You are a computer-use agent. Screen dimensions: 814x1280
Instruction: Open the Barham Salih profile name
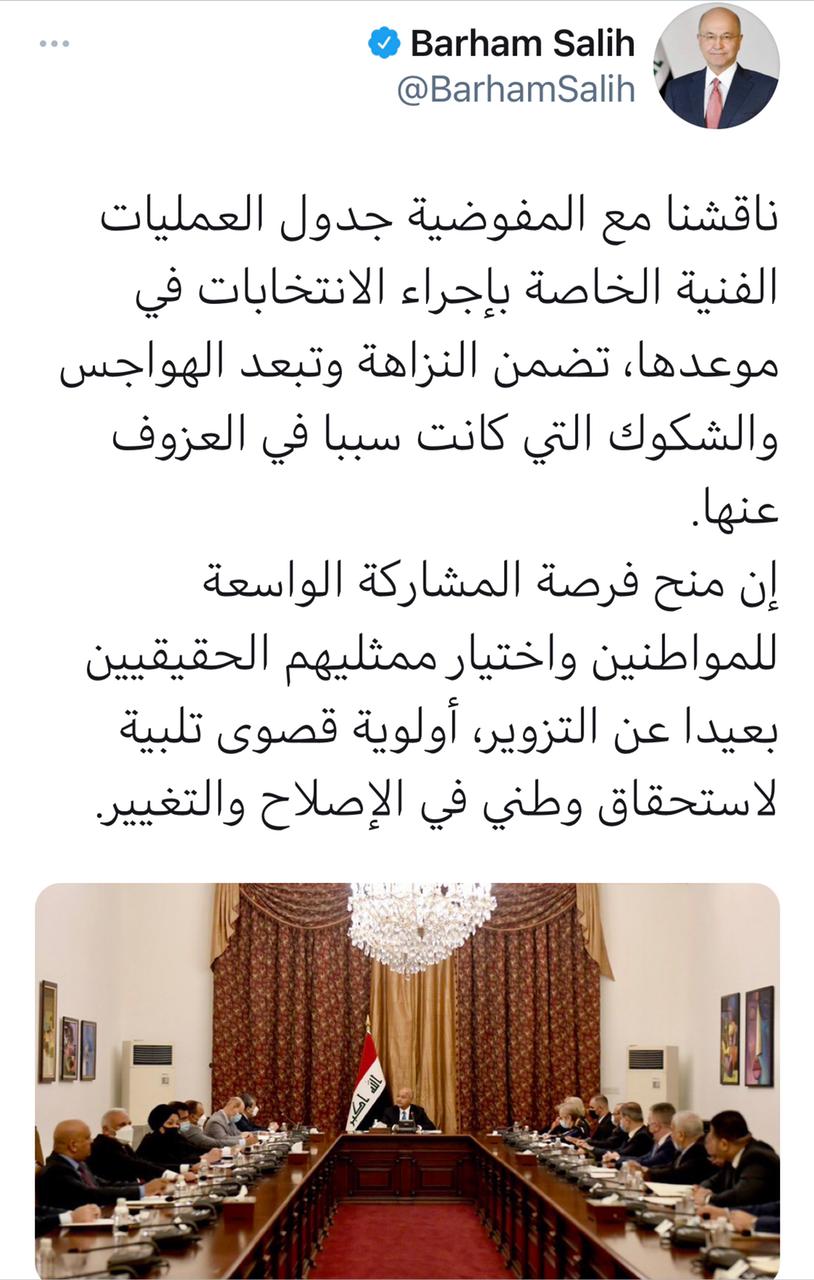pos(522,44)
